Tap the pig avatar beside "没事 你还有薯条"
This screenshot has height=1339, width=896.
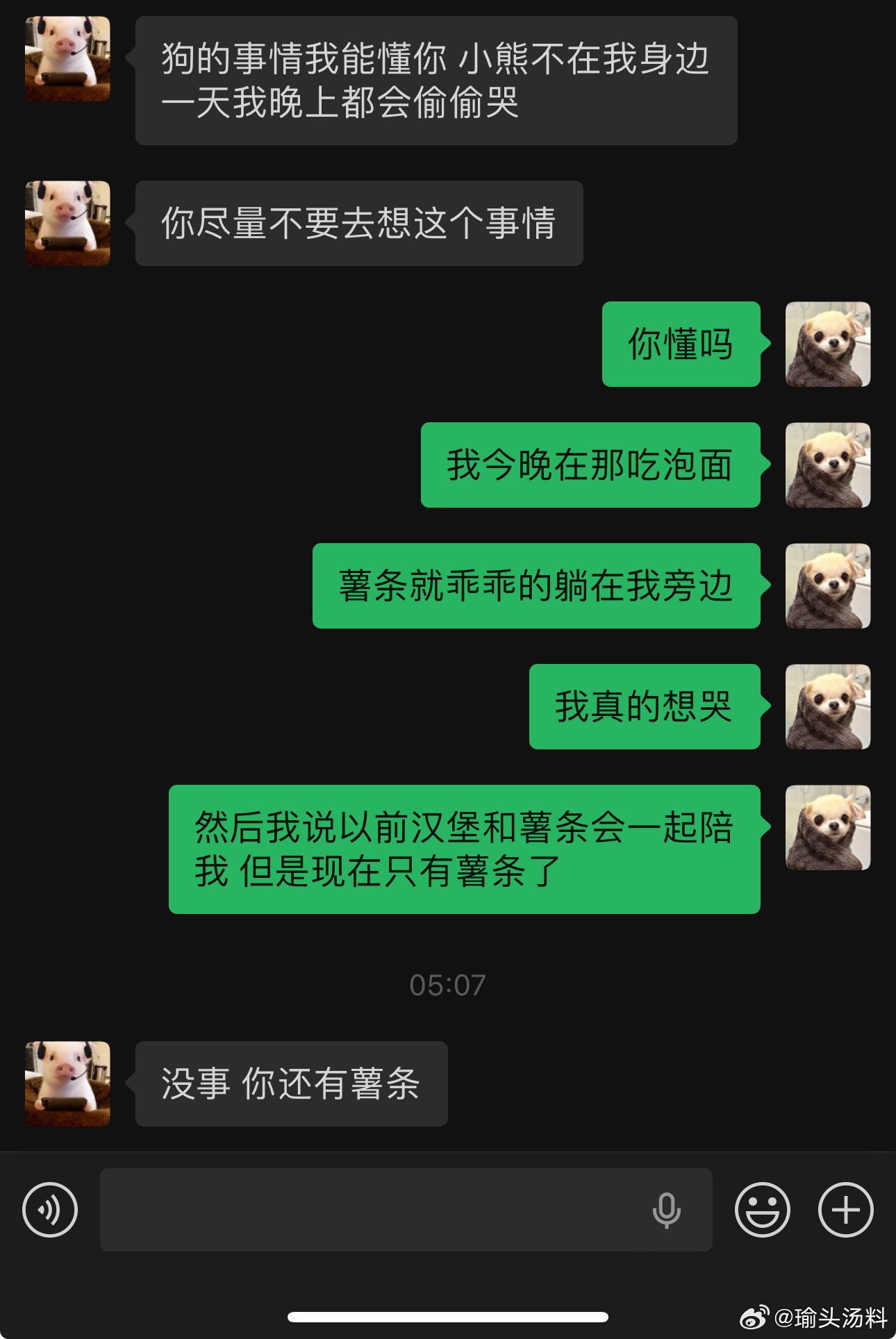coord(67,1083)
